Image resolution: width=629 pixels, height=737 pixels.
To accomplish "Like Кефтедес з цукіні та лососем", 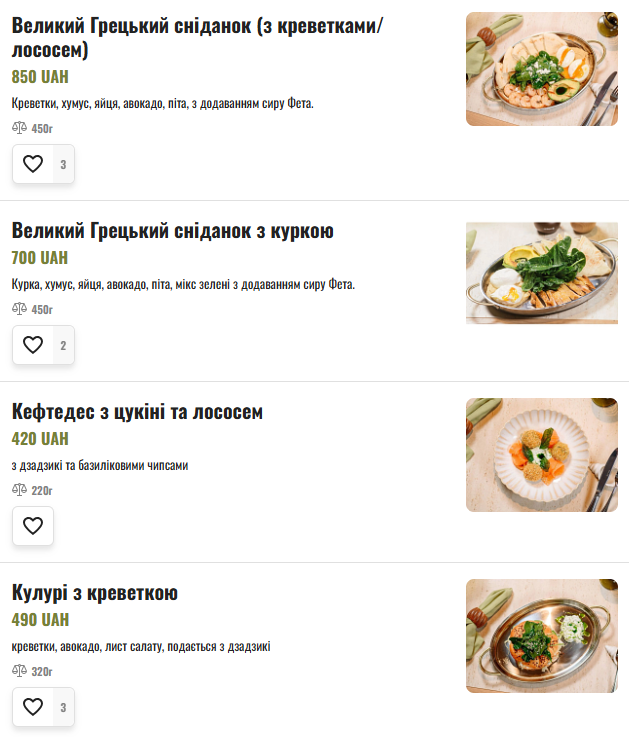I will pos(33,526).
